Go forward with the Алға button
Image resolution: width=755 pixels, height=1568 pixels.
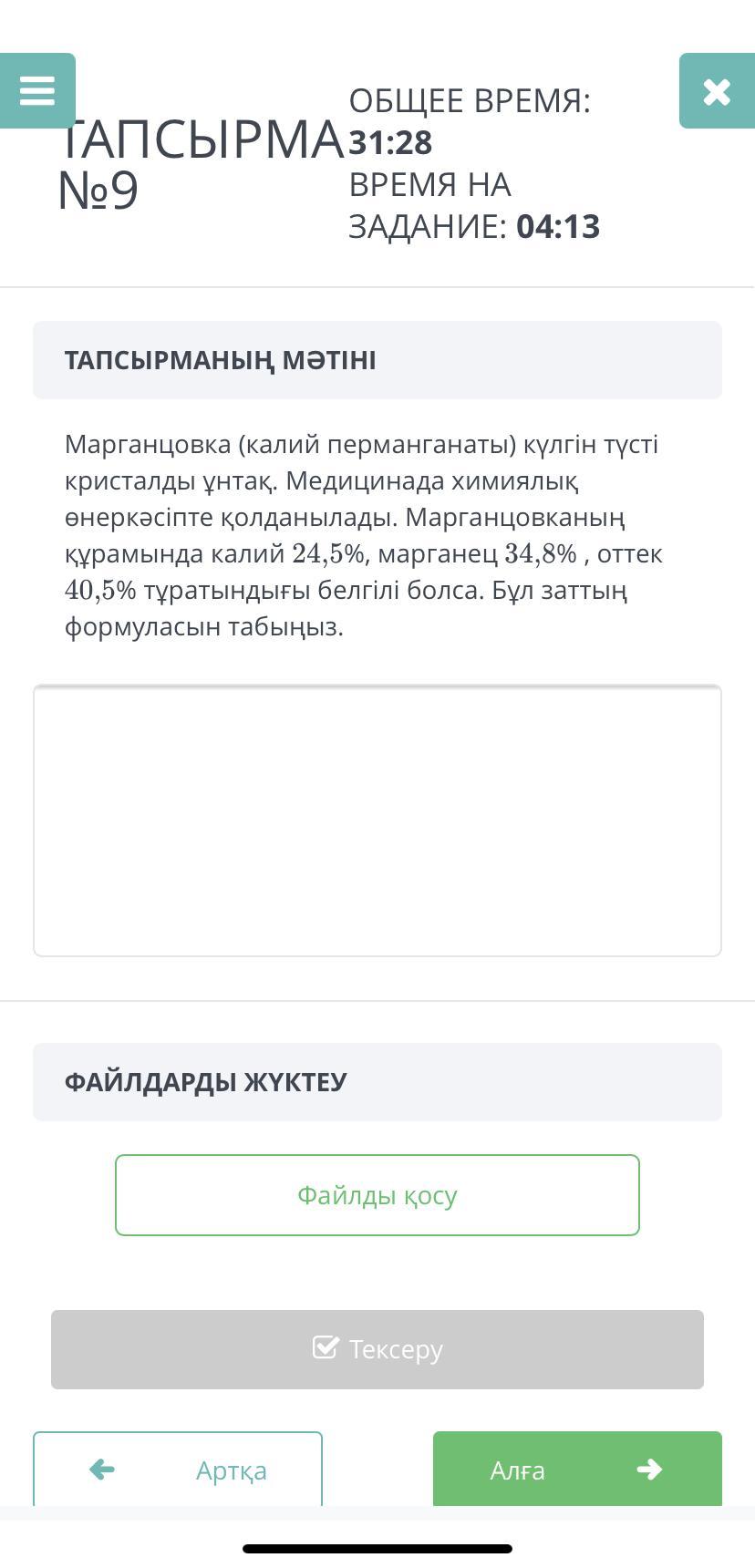(577, 1470)
